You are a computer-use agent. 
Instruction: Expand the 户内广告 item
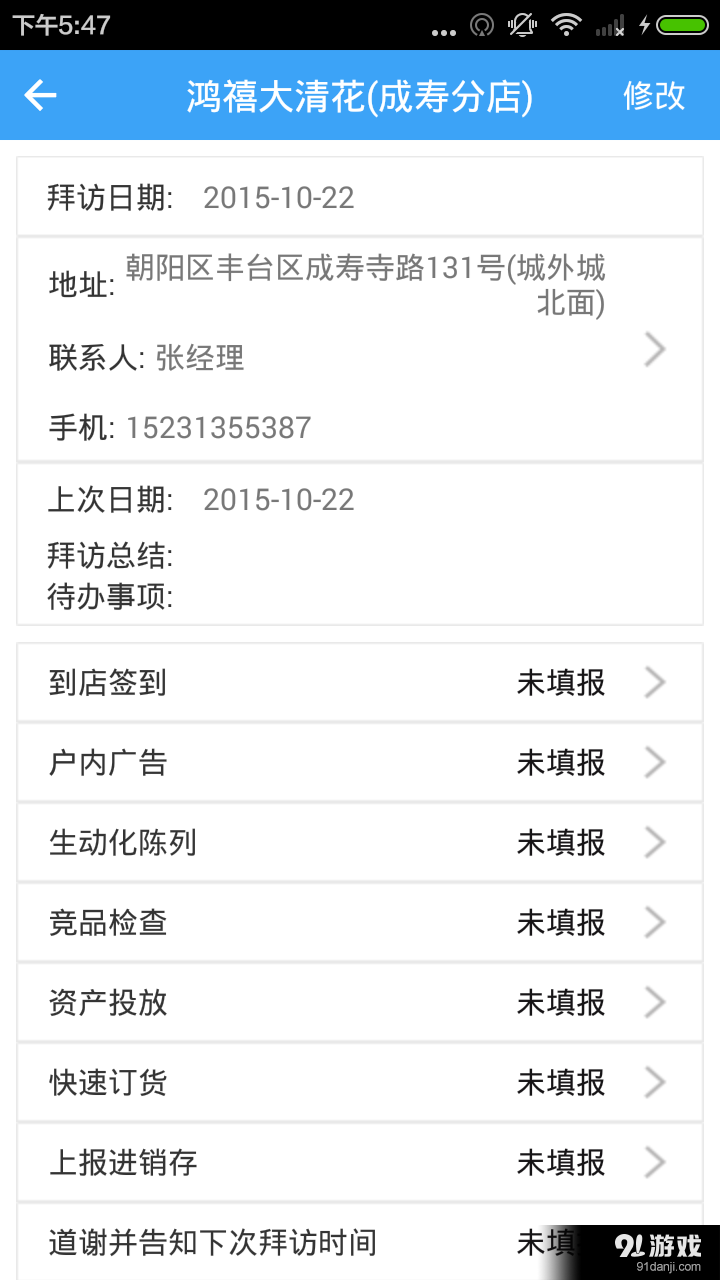point(655,762)
